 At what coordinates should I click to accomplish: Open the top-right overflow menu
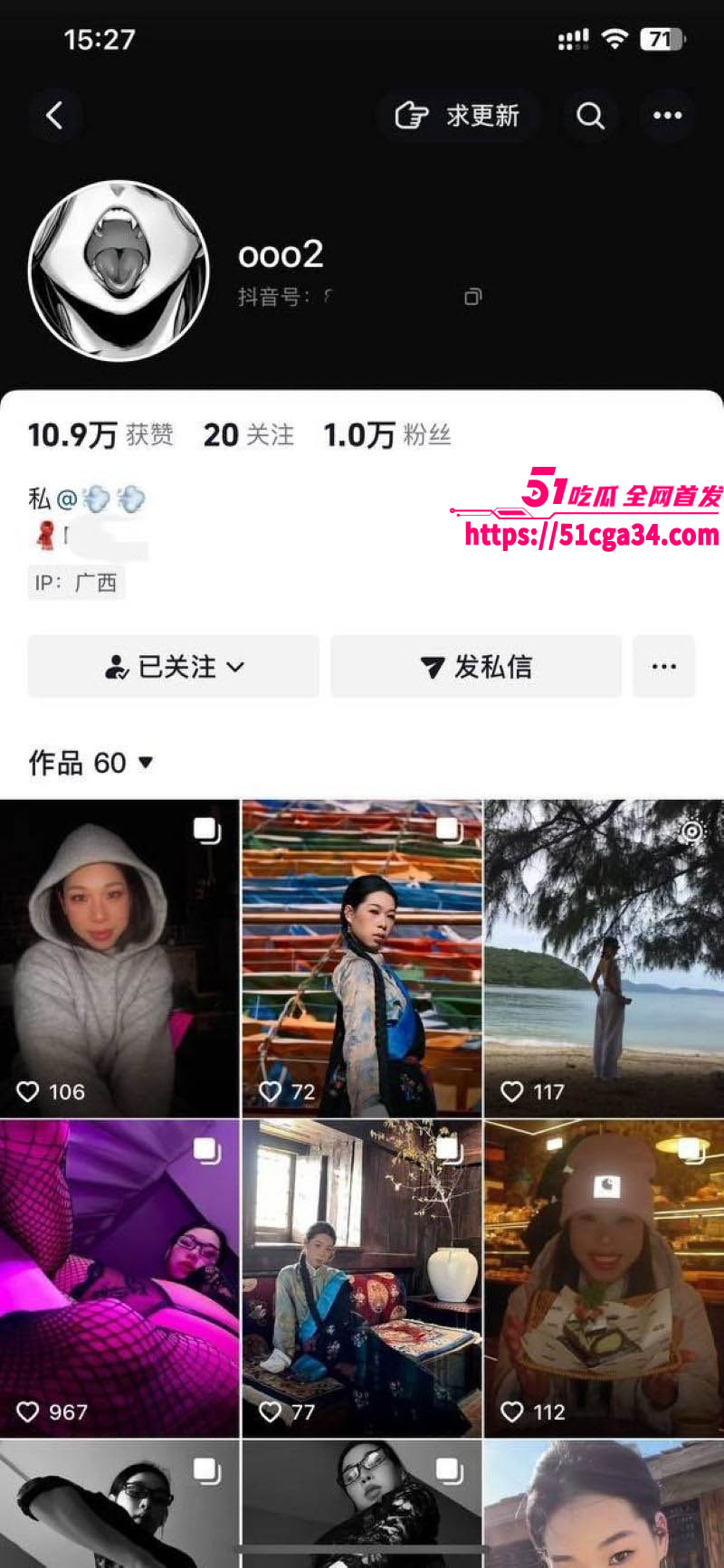(667, 116)
